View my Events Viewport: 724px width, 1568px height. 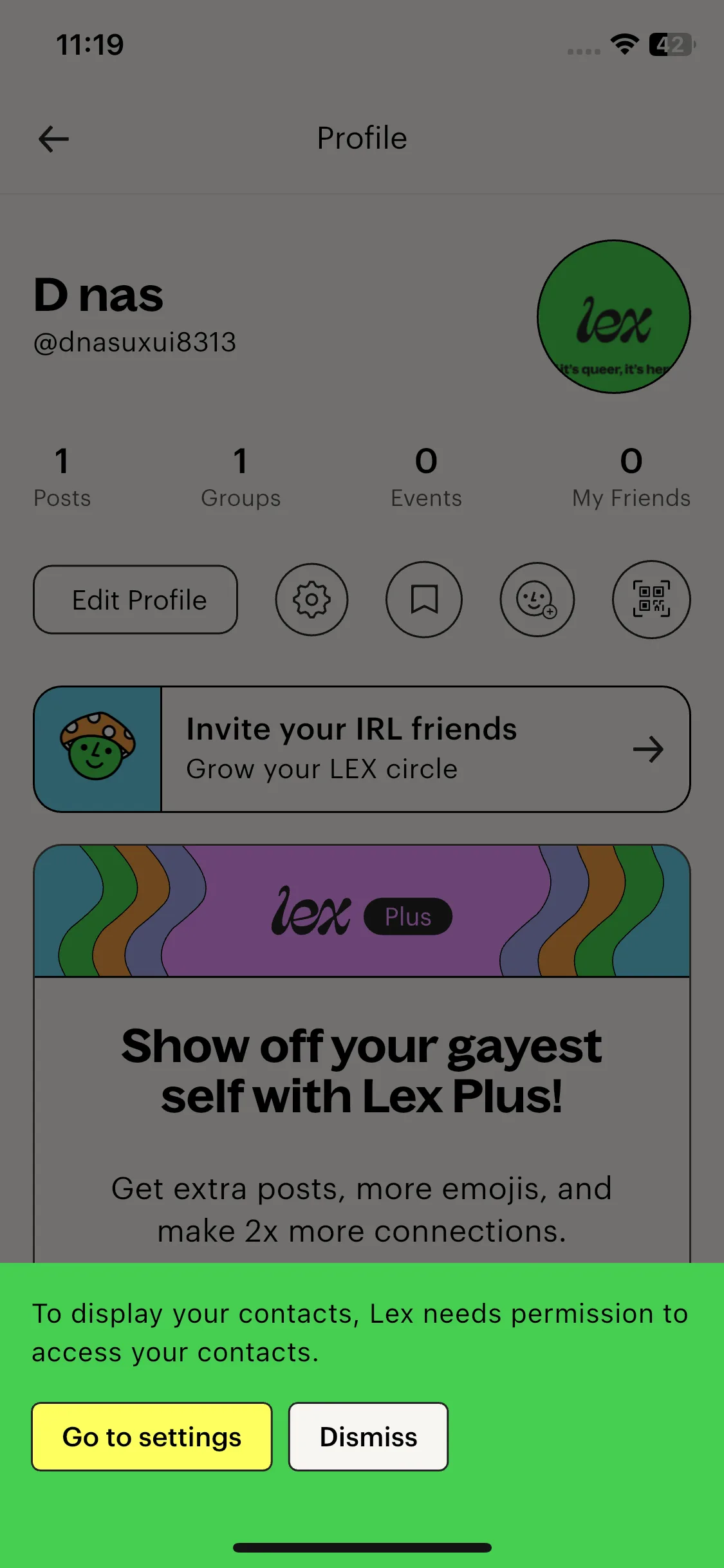[x=426, y=478]
